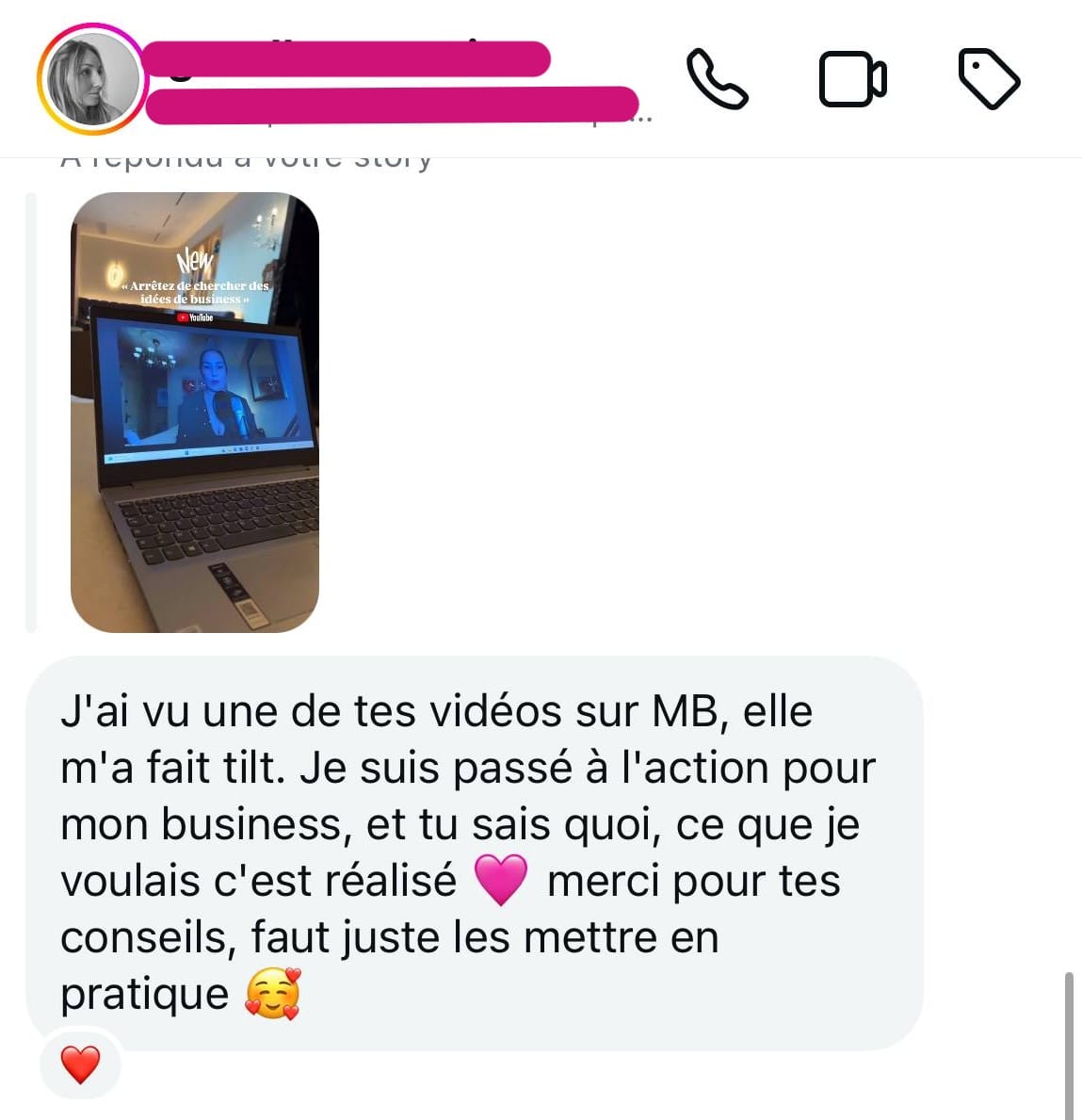Start an audio call
1082x1120 pixels.
coord(718,79)
